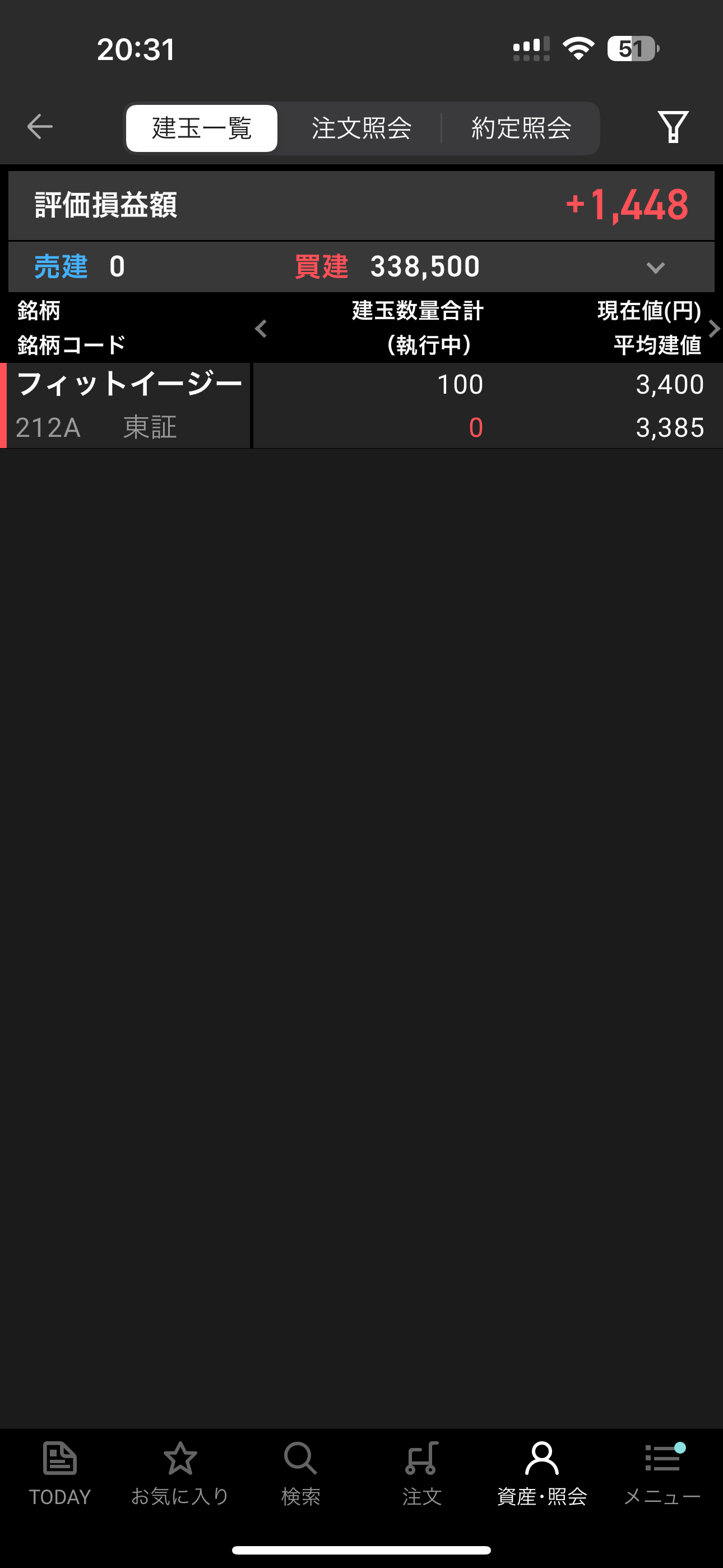Open the 検索 tab

[x=300, y=1473]
